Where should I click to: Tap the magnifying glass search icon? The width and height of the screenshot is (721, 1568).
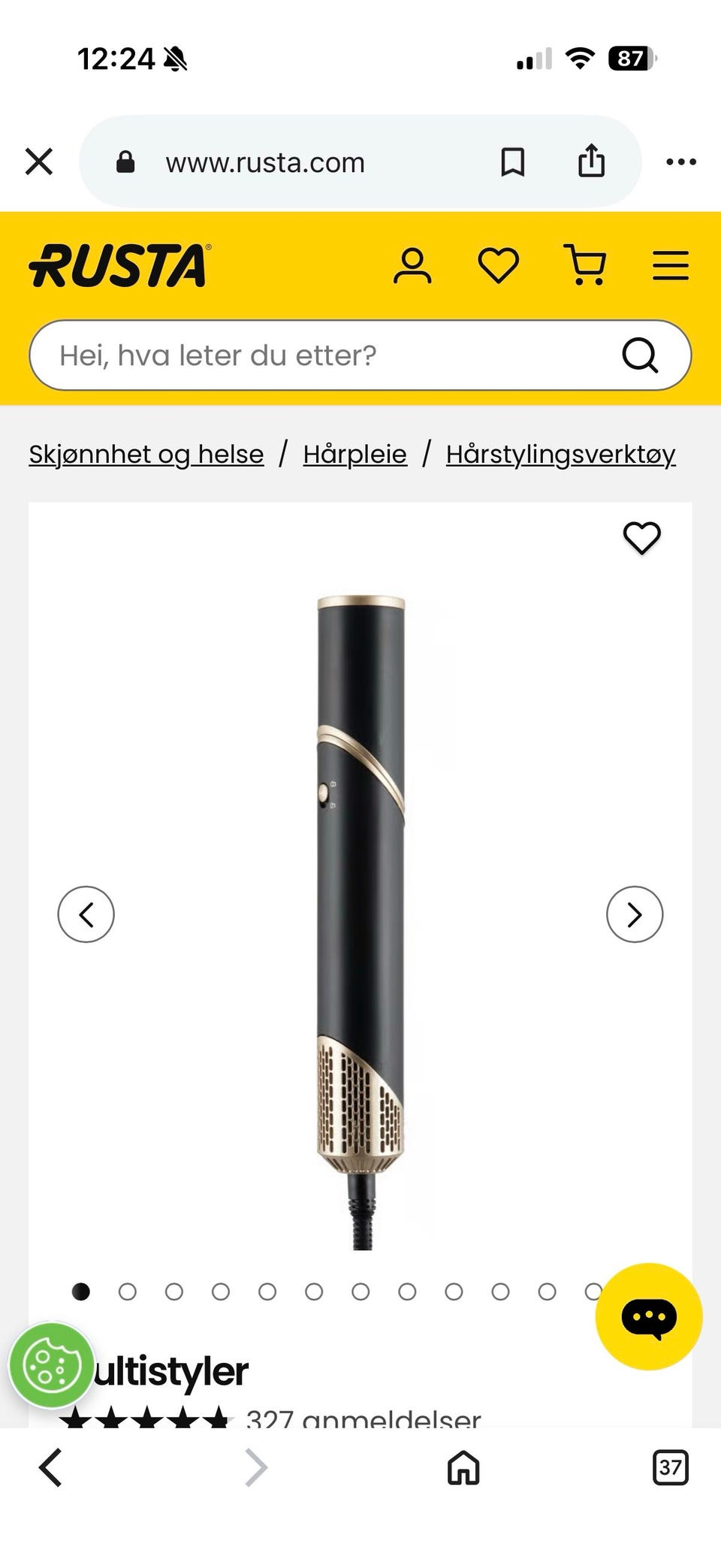click(640, 355)
